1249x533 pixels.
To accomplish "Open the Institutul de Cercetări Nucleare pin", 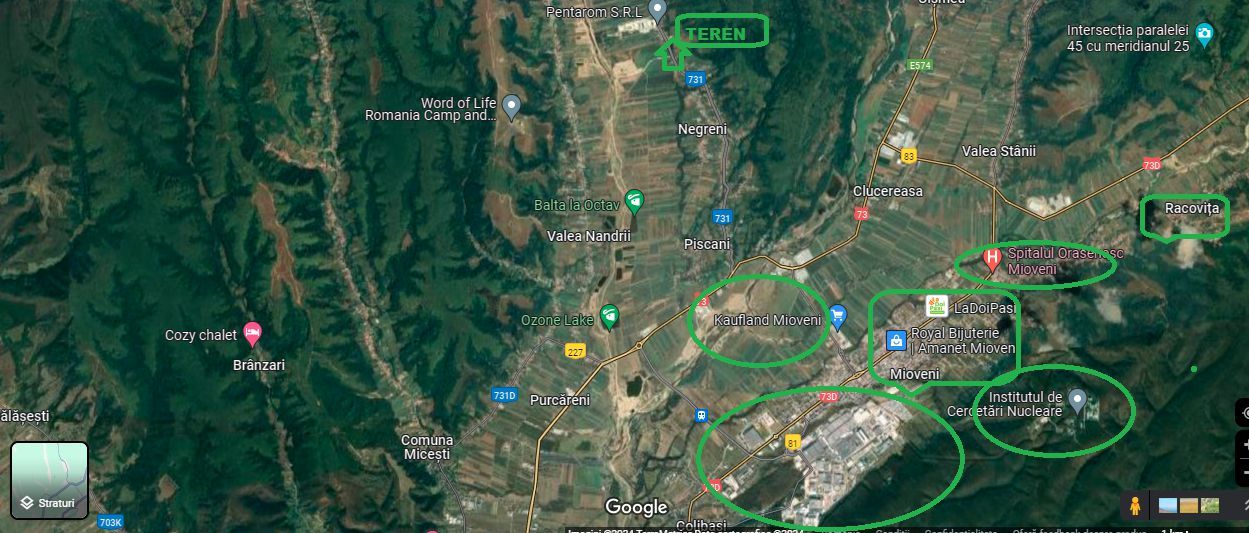I will point(1077,400).
